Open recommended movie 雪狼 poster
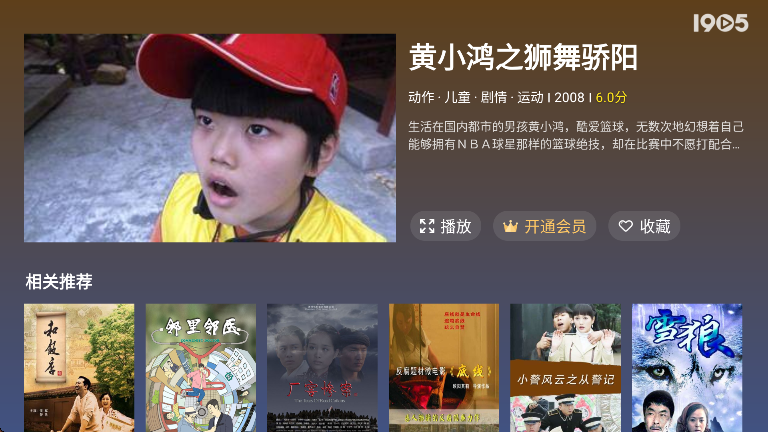 click(687, 367)
